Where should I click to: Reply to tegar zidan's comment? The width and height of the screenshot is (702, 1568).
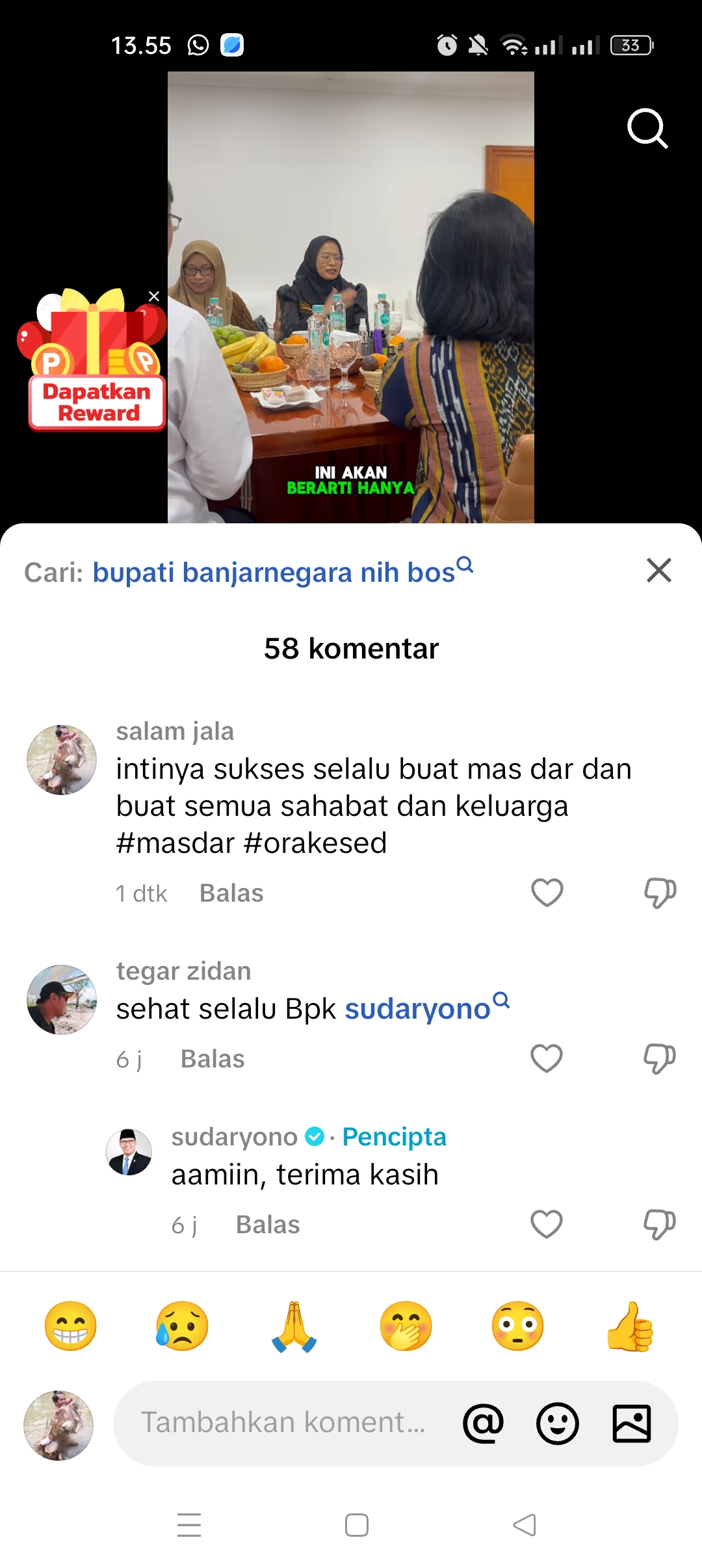(x=213, y=1059)
